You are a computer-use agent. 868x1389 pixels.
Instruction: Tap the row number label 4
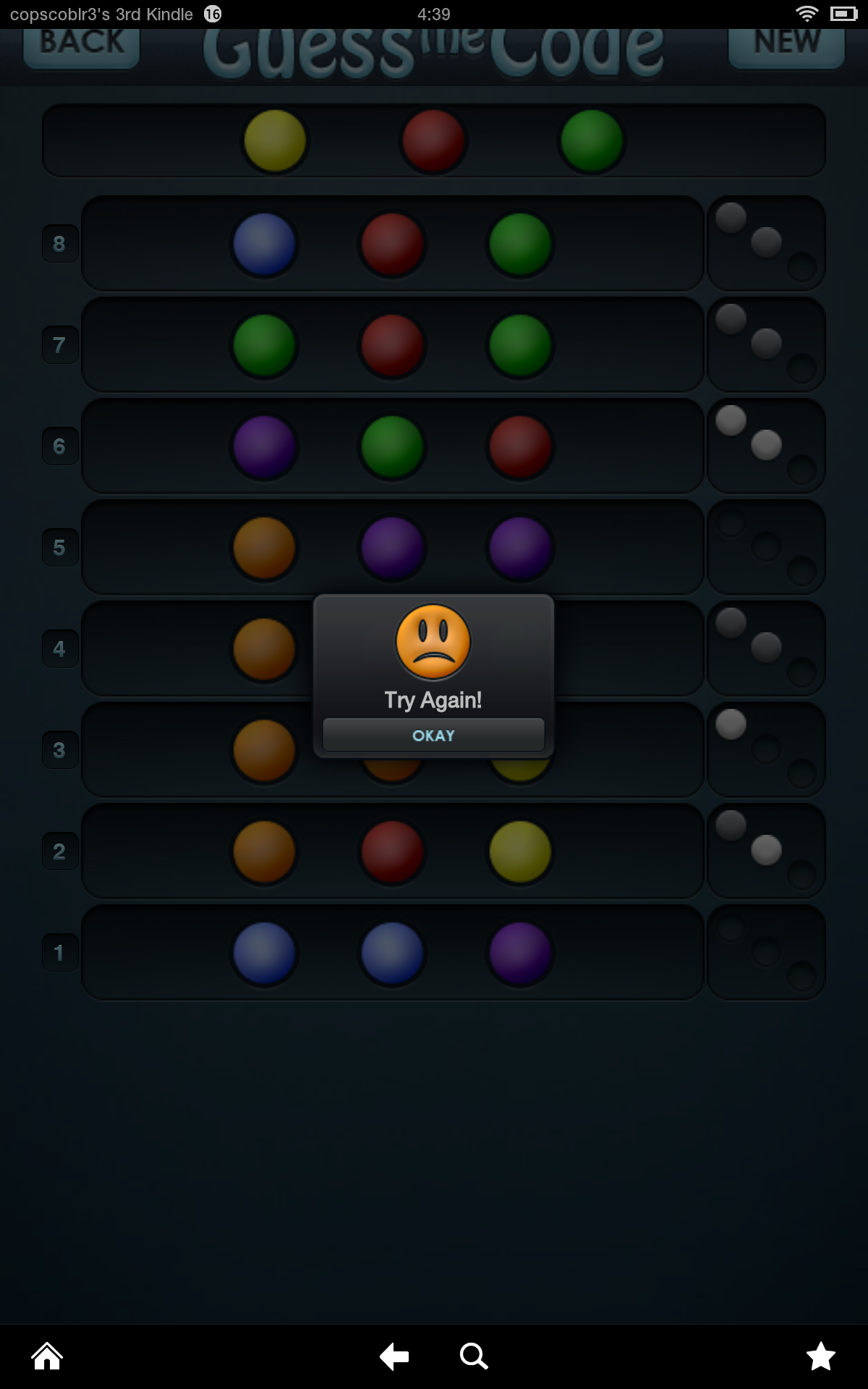coord(60,649)
